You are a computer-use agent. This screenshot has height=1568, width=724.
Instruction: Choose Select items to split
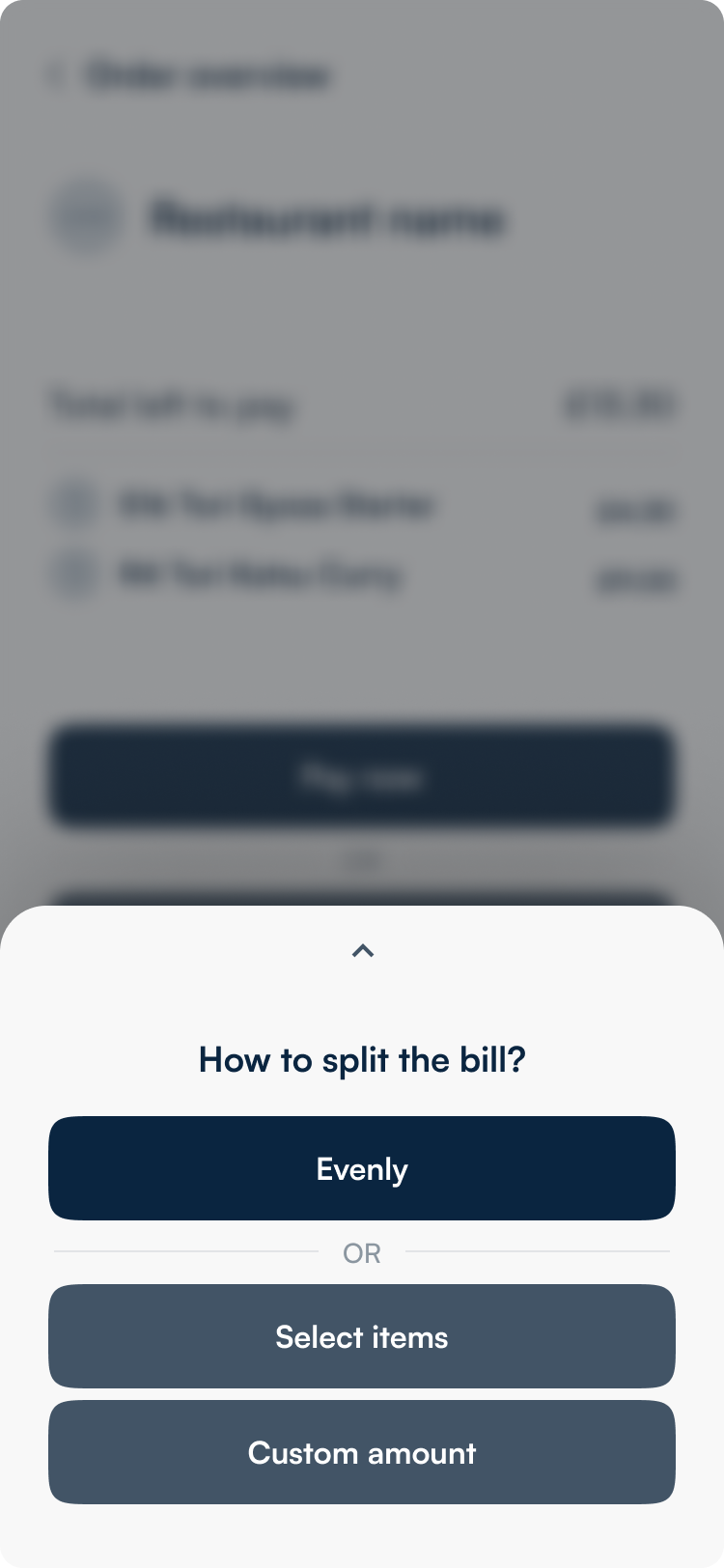[362, 1336]
